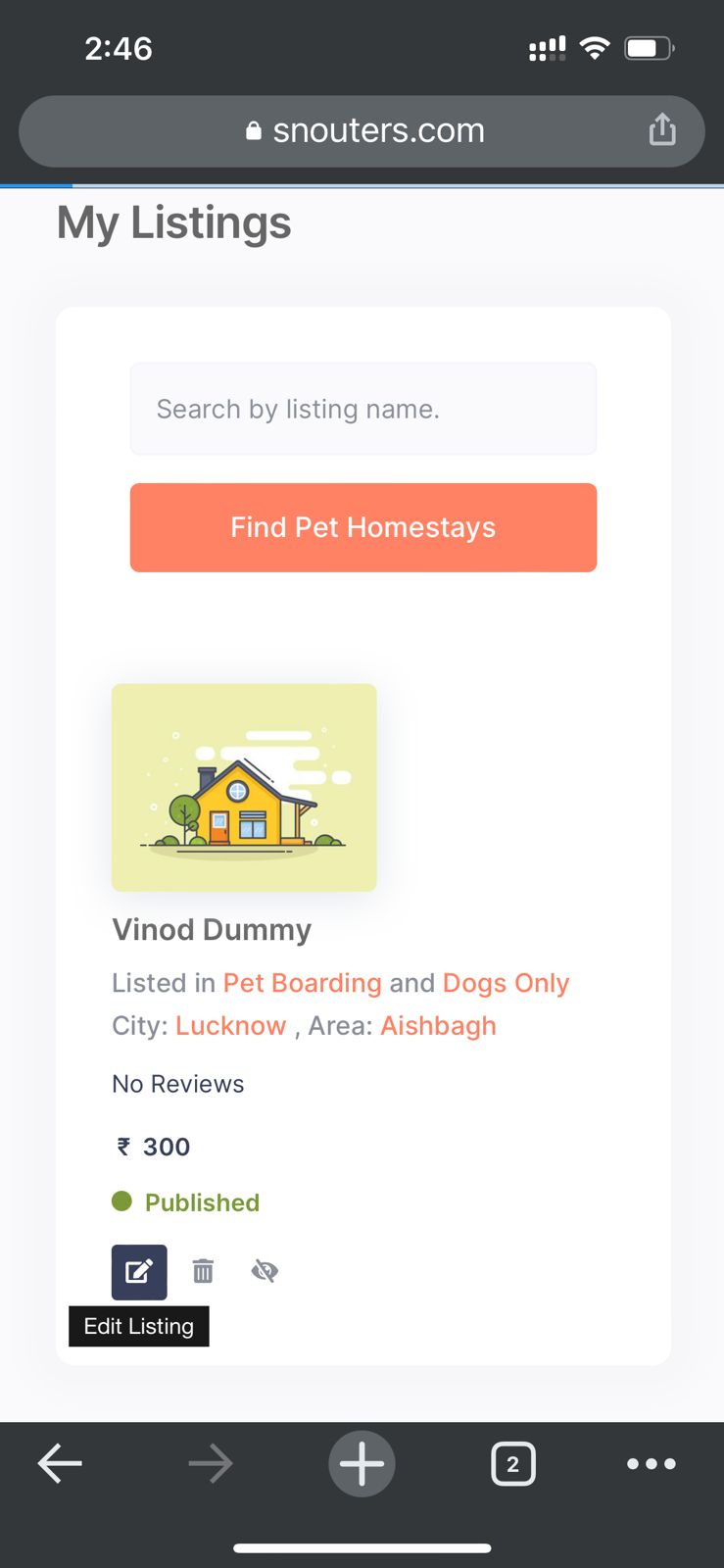Hide the listing using the eye-slash icon
The height and width of the screenshot is (1568, 724).
(x=265, y=1271)
